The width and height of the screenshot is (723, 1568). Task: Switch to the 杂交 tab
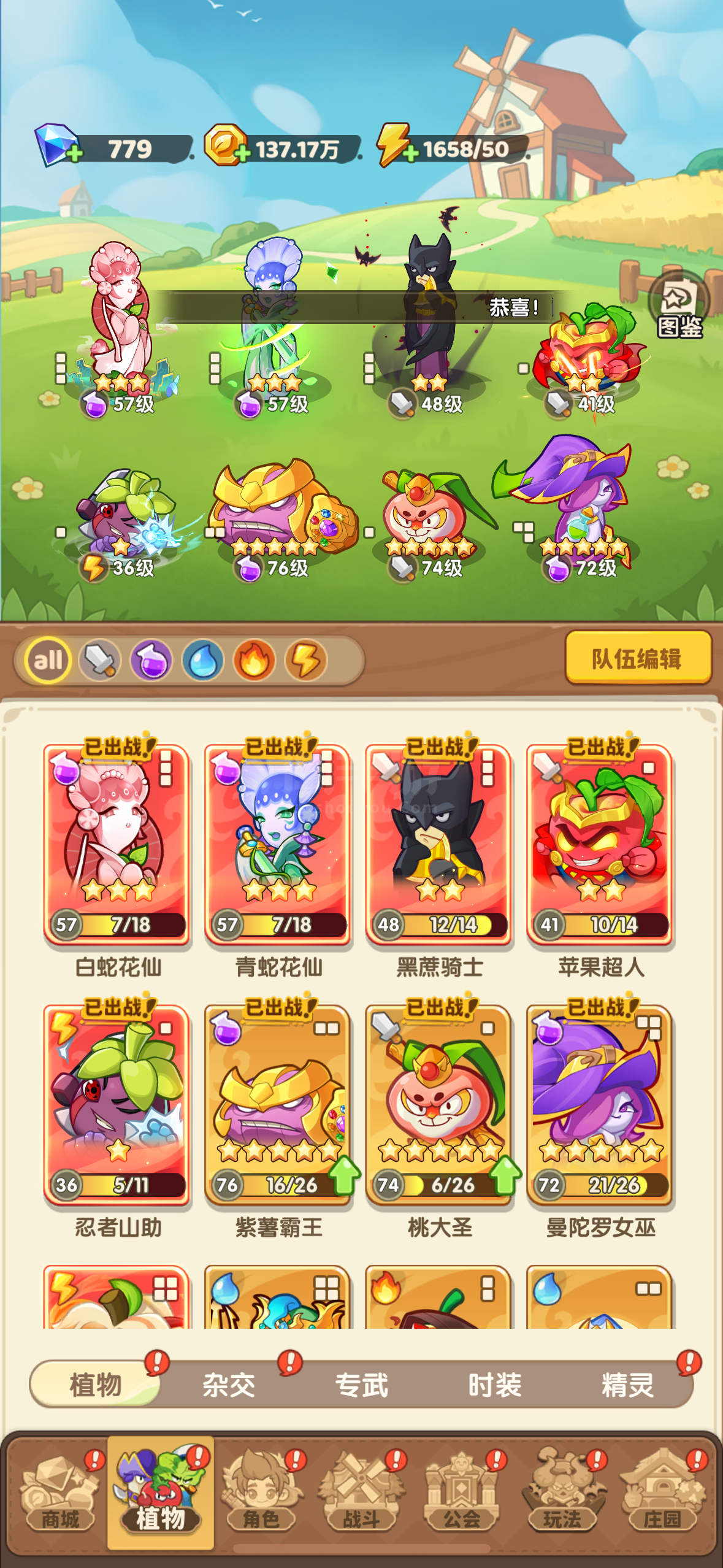click(229, 1385)
